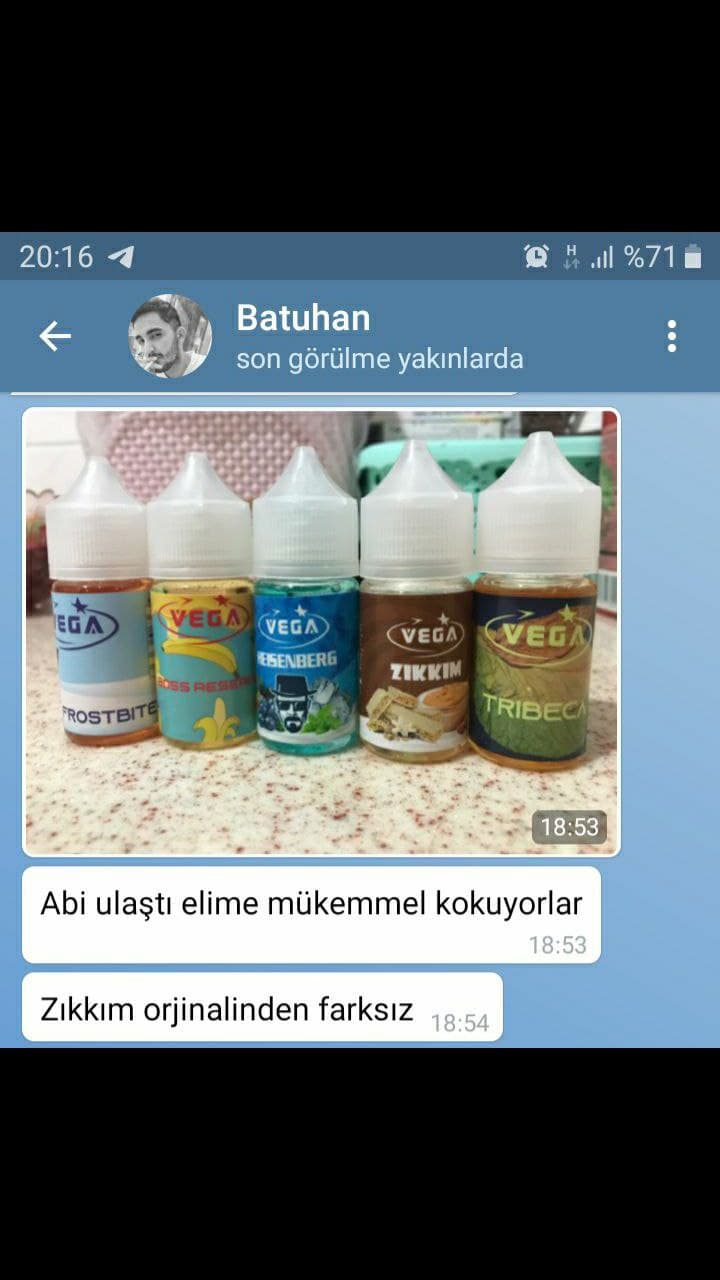Screen dimensions: 720x1280
Task: Open Batuhan's profile picture
Action: coord(170,337)
